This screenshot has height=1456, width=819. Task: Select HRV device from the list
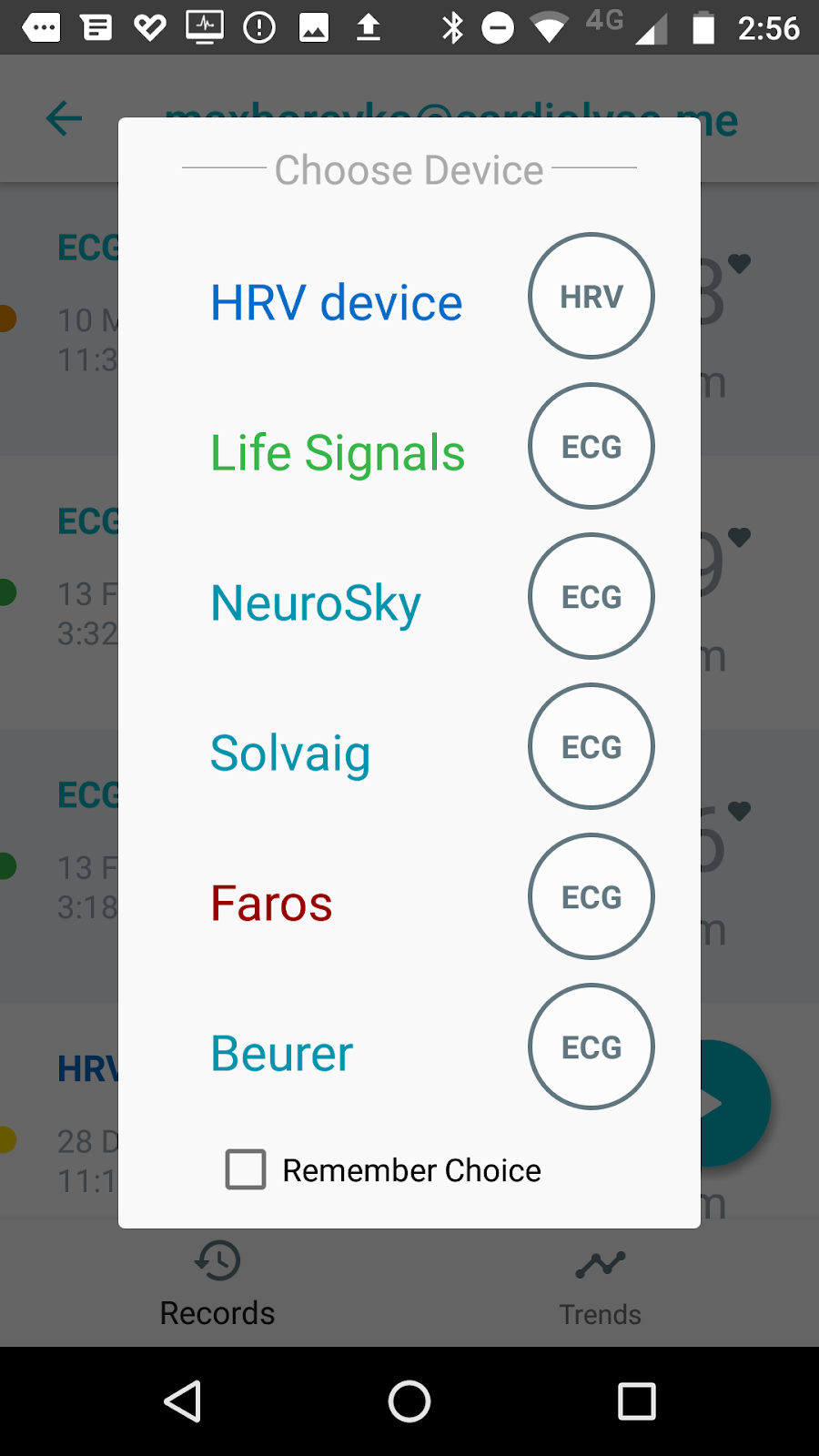[337, 302]
